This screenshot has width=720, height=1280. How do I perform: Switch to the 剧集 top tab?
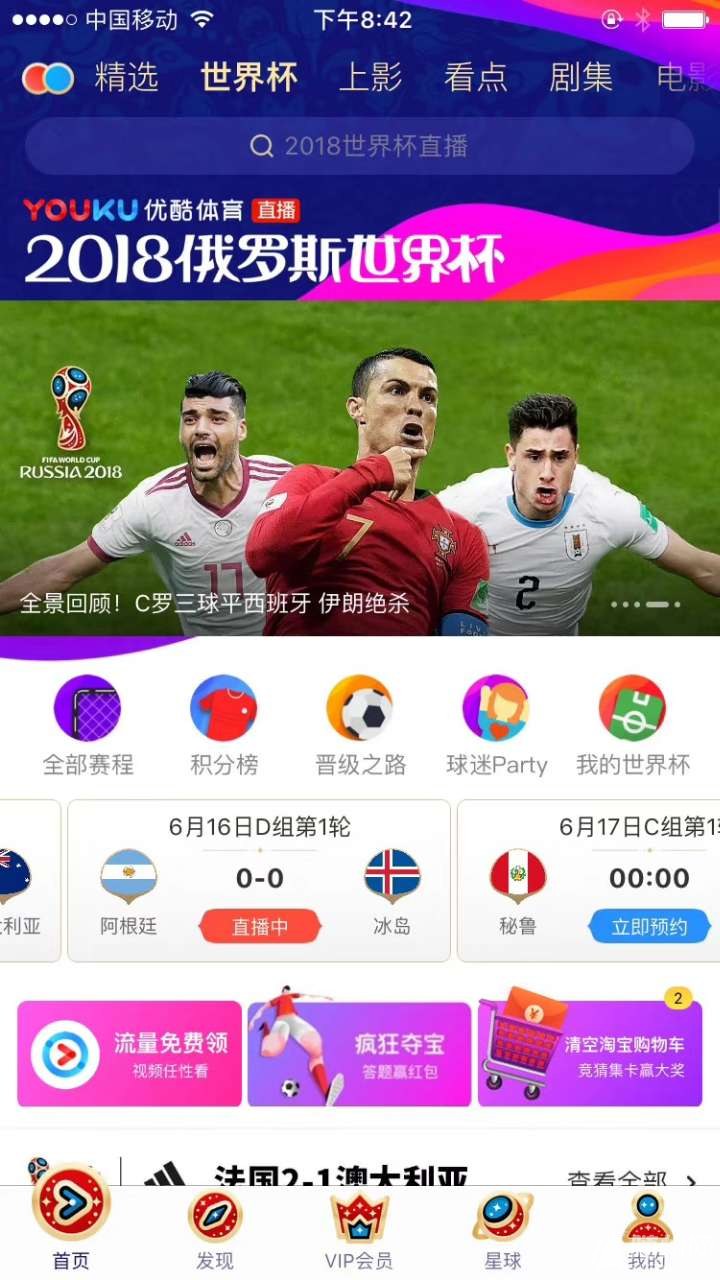click(581, 77)
